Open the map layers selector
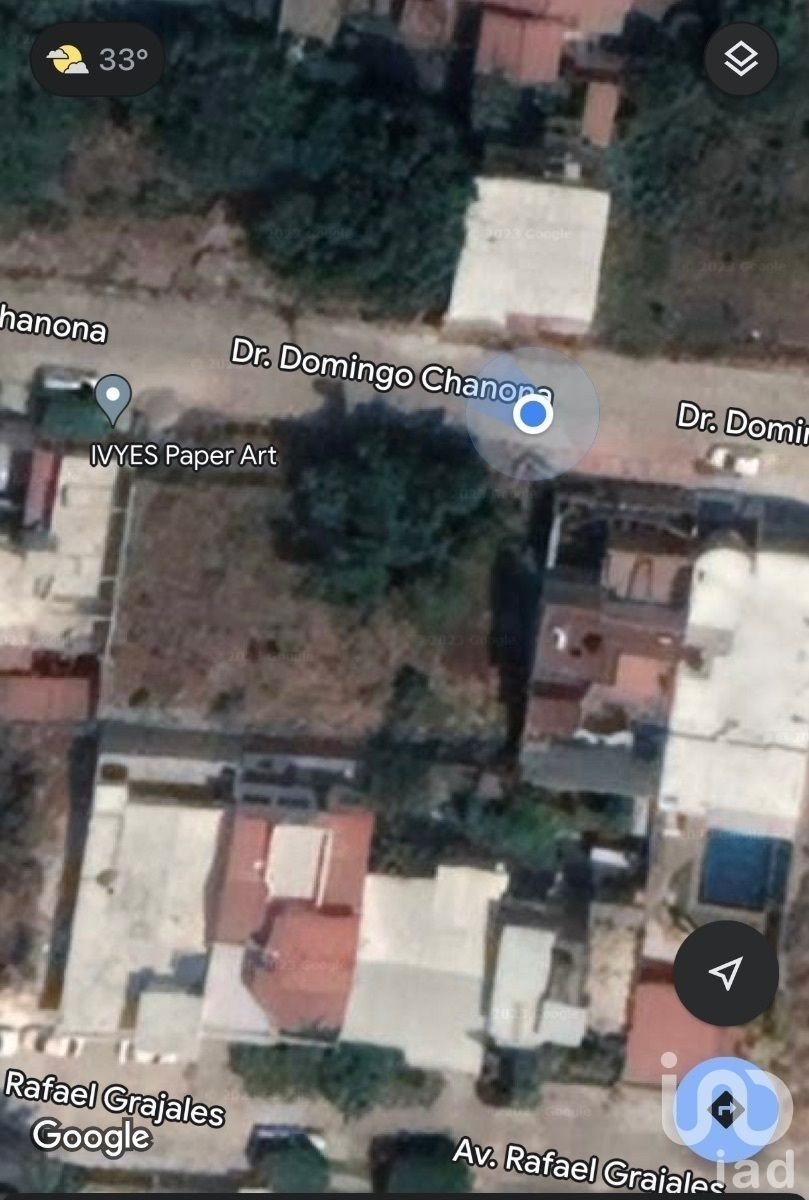The height and width of the screenshot is (1200, 809). [x=741, y=60]
